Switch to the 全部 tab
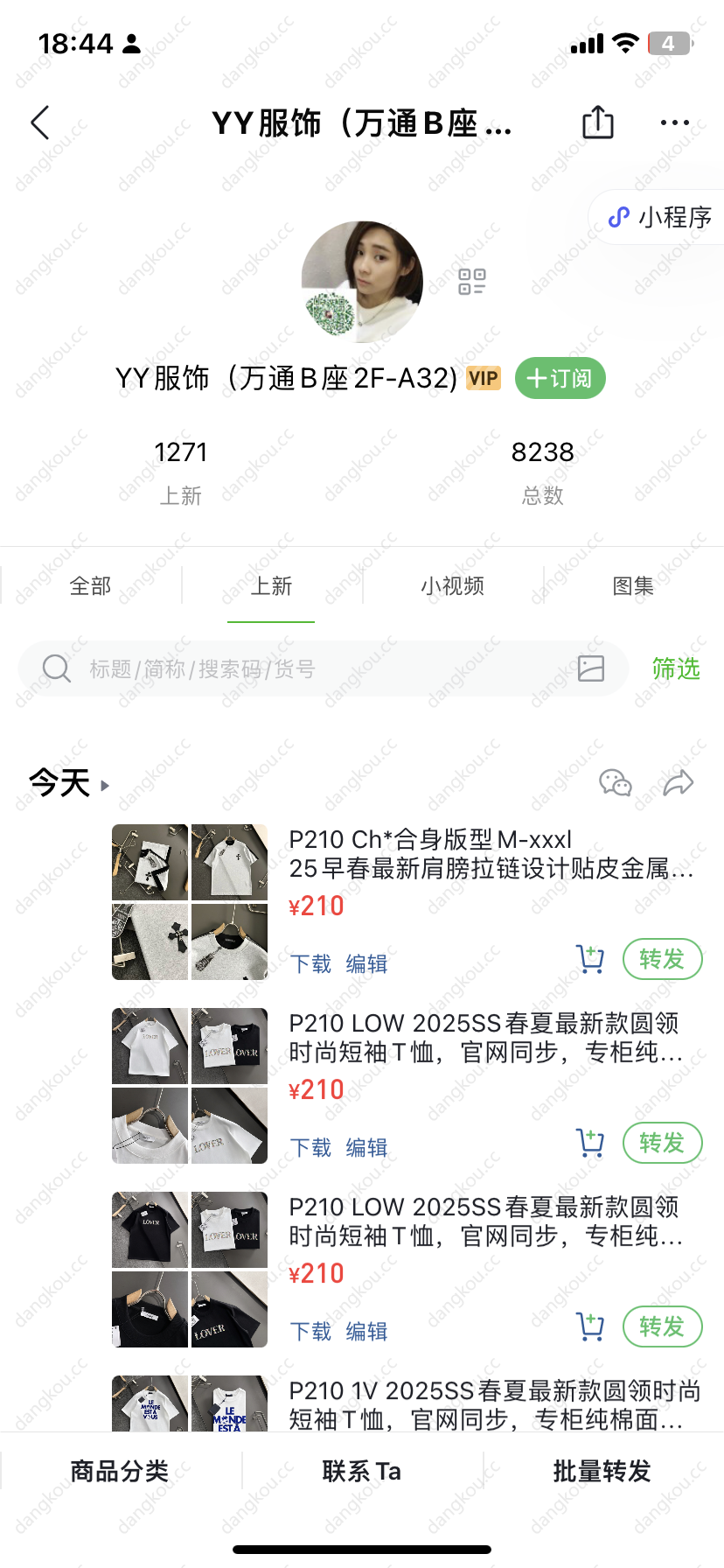724x1568 pixels. (90, 585)
